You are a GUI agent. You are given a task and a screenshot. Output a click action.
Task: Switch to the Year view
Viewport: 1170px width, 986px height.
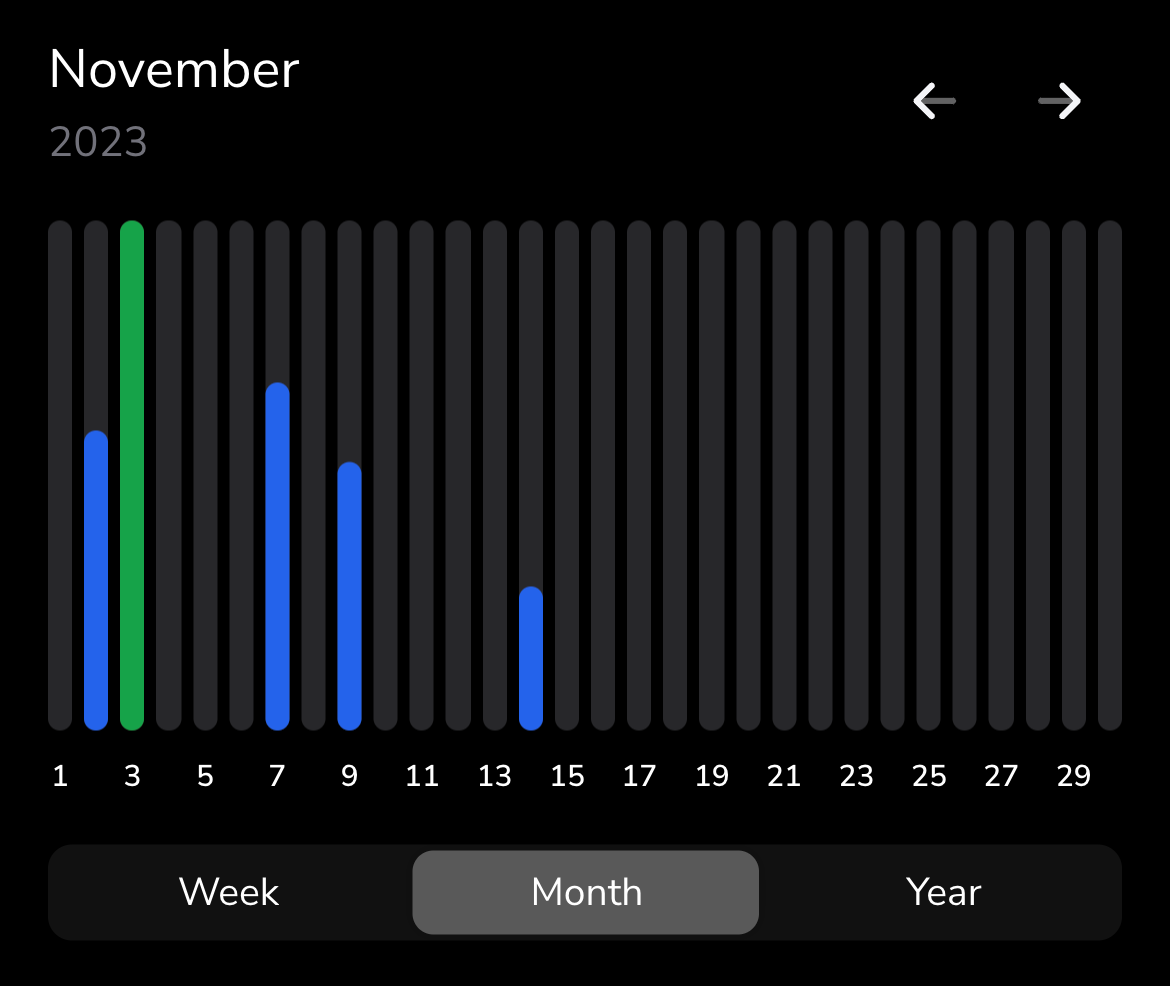tap(943, 892)
